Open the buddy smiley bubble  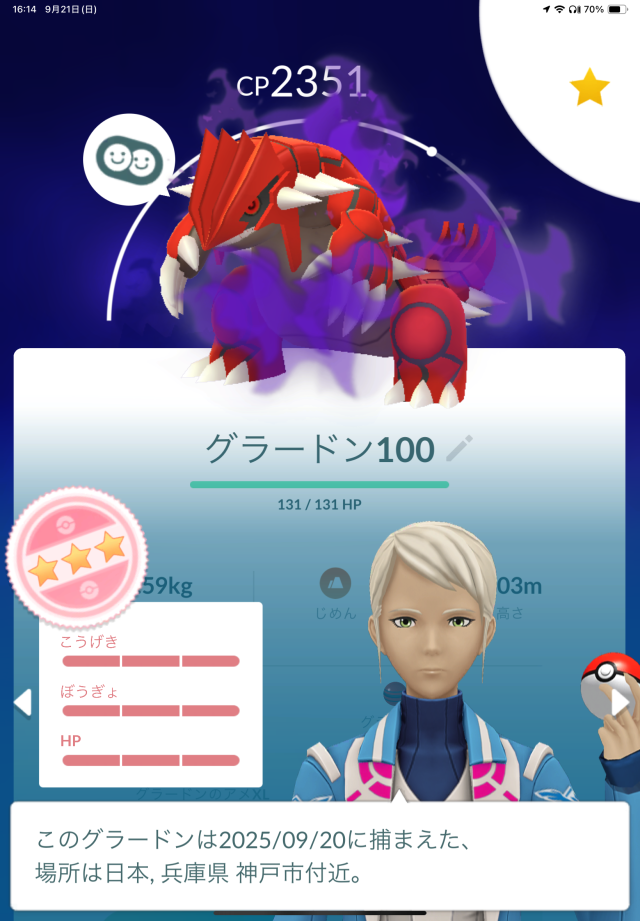pyautogui.click(x=129, y=158)
